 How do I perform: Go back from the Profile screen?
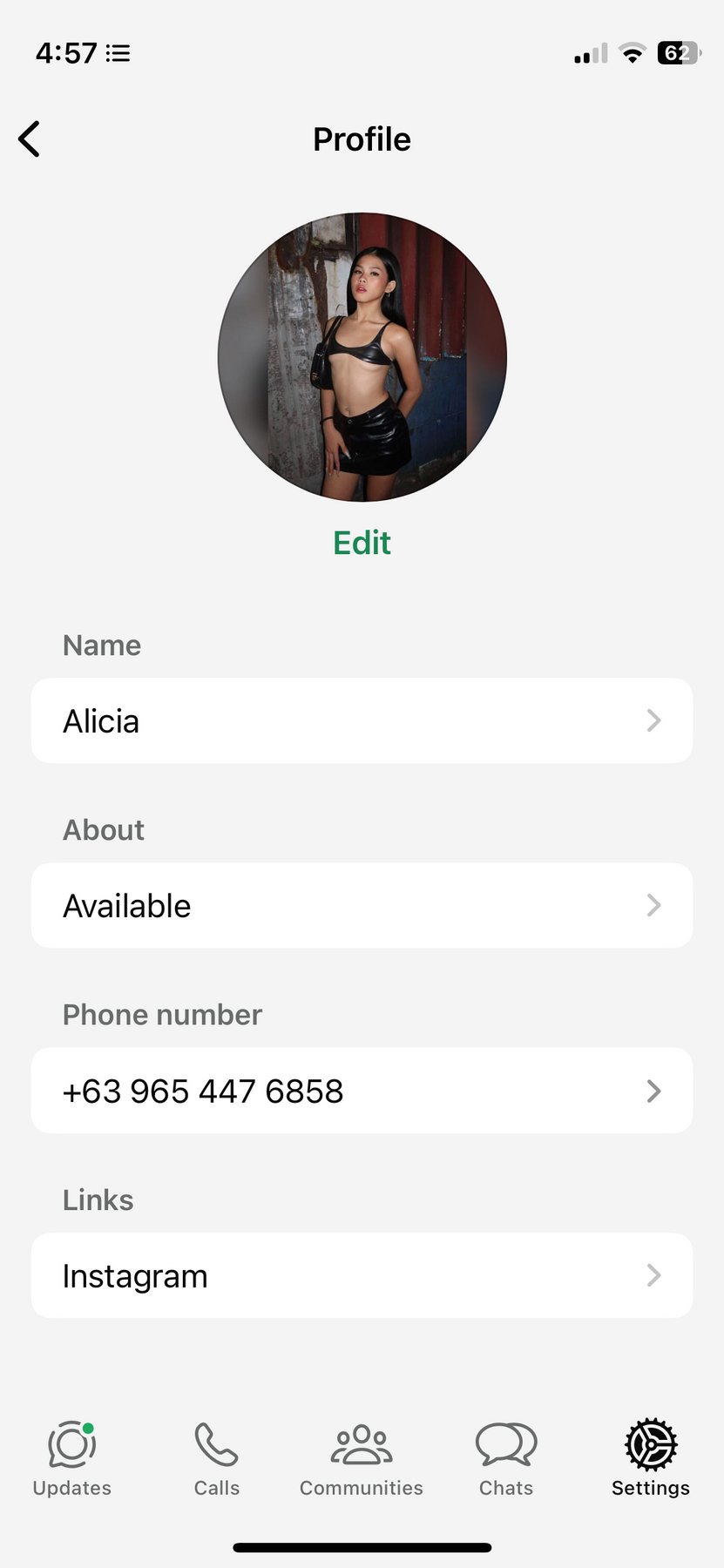30,139
